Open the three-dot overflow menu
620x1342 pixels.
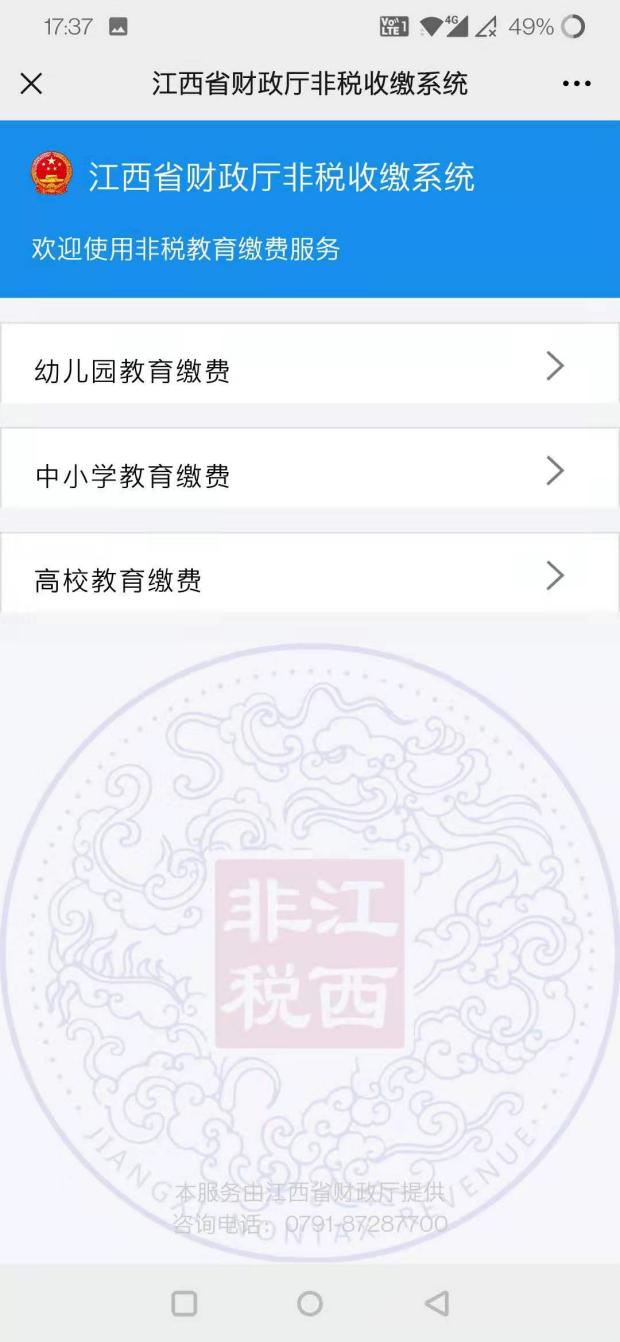pyautogui.click(x=576, y=84)
